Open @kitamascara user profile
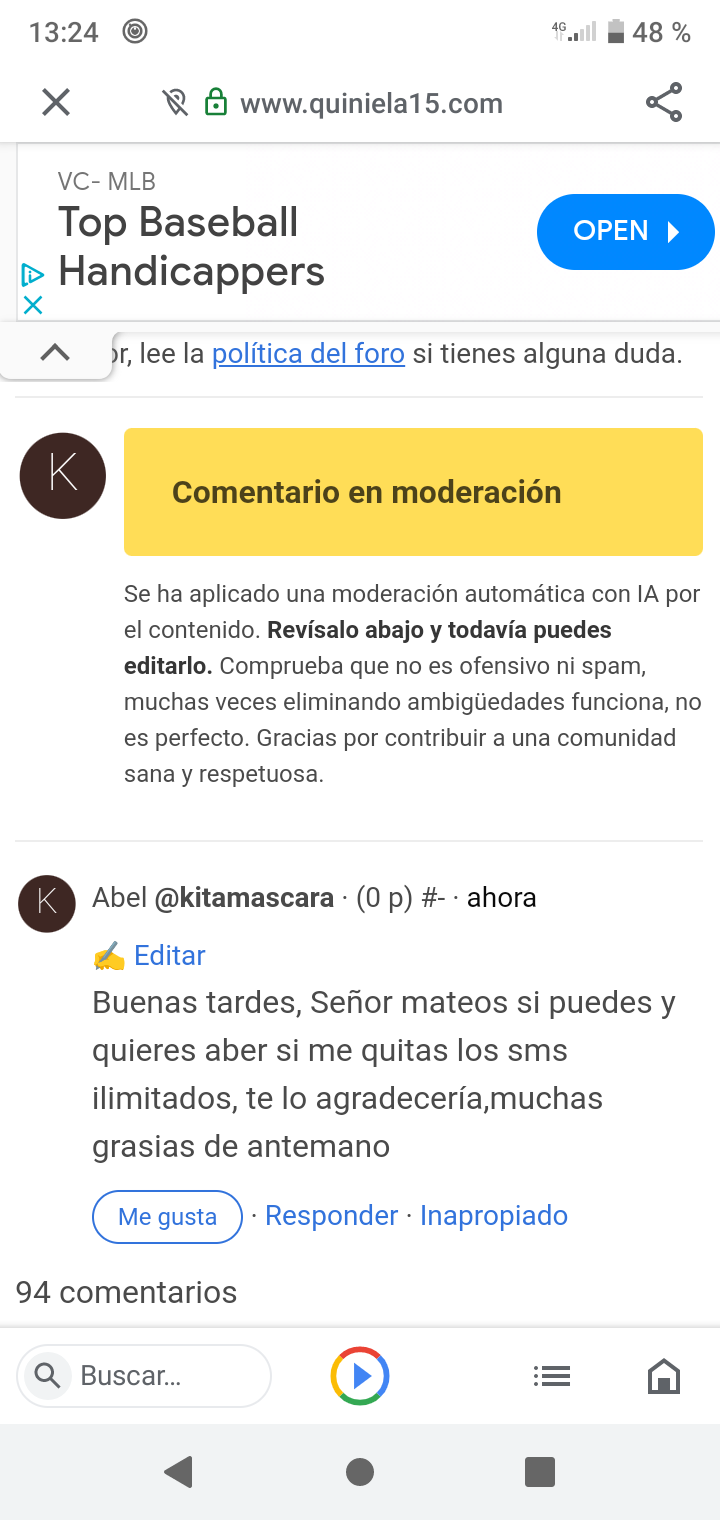The image size is (720, 1520). click(x=244, y=898)
